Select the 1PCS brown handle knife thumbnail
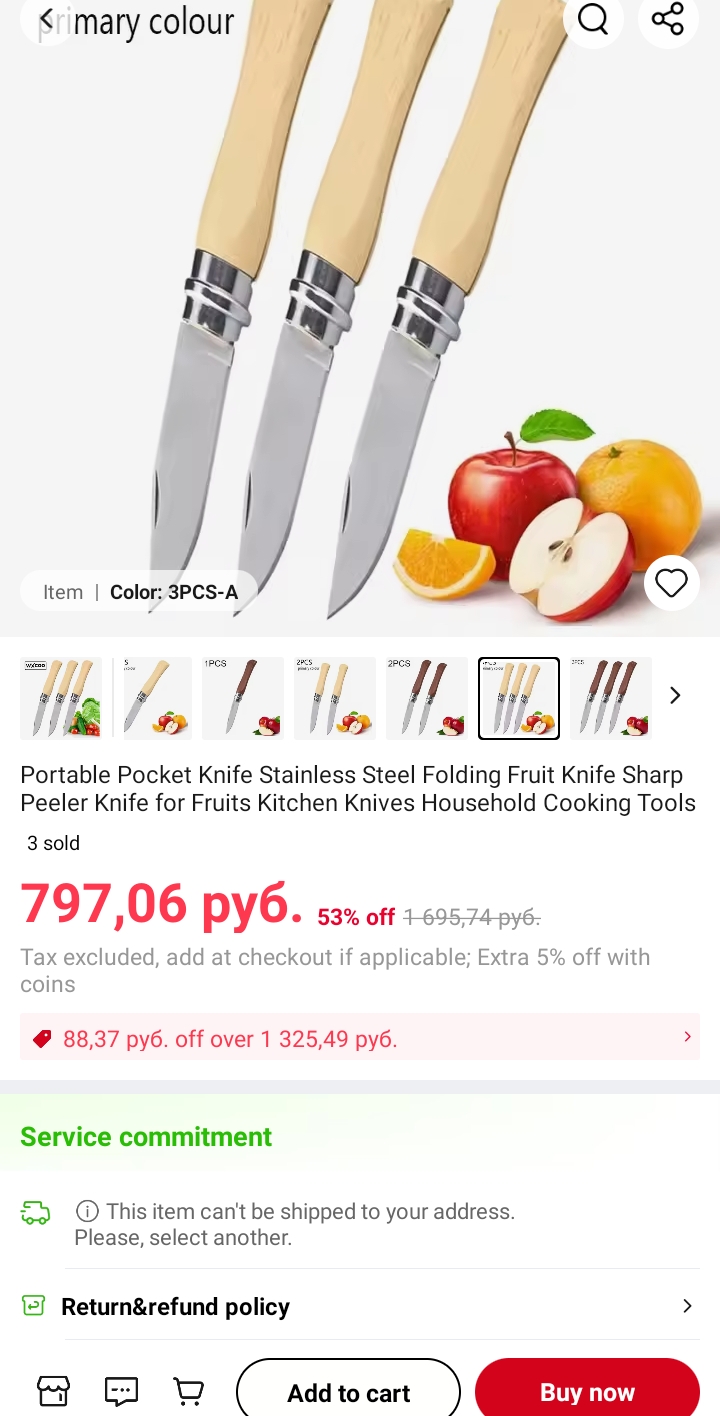Viewport: 720px width, 1416px height. [243, 697]
